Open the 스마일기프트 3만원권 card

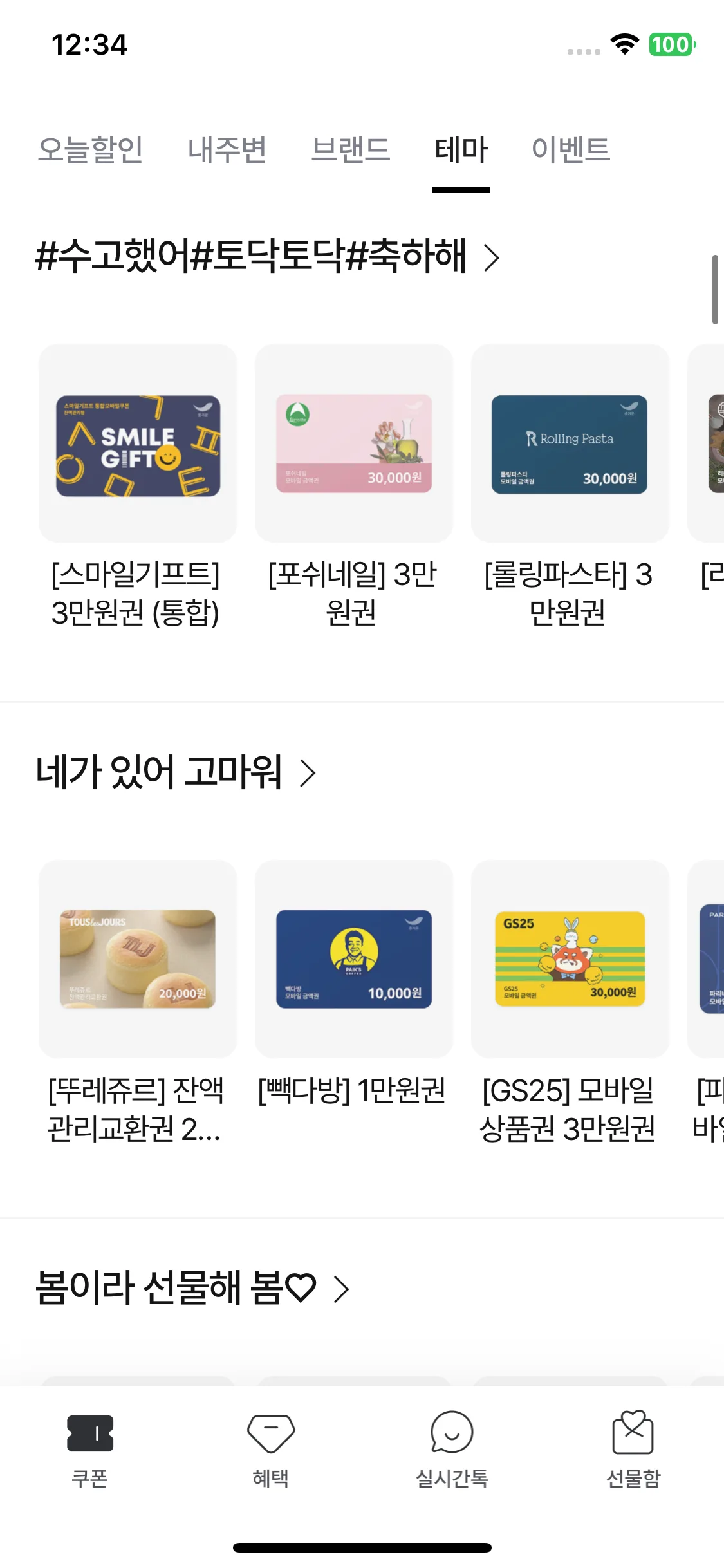137,487
